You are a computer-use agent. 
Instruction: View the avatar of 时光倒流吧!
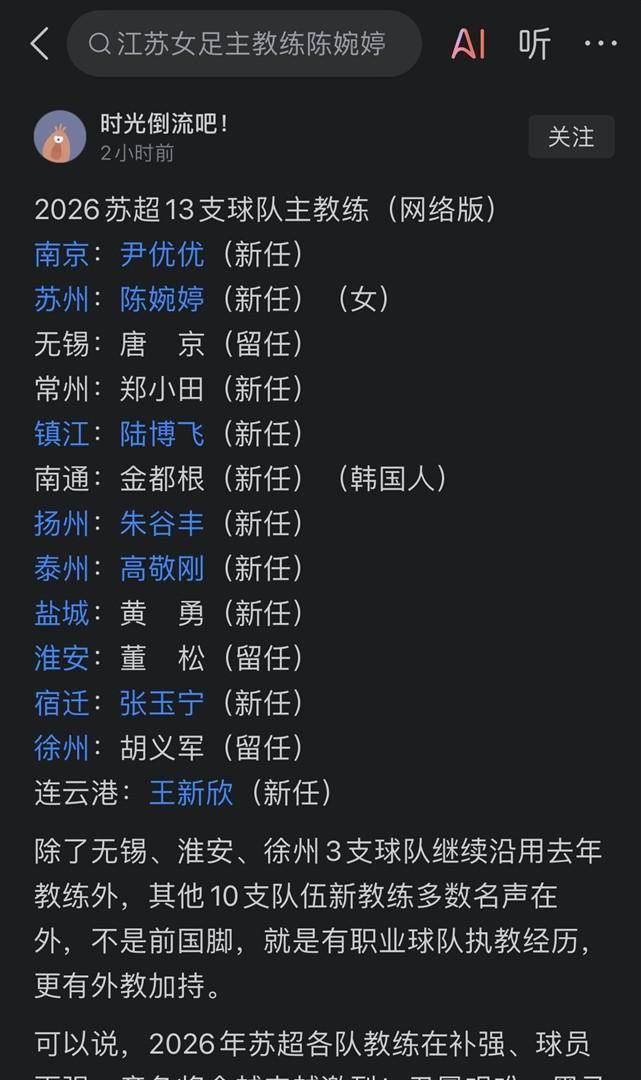click(x=60, y=137)
